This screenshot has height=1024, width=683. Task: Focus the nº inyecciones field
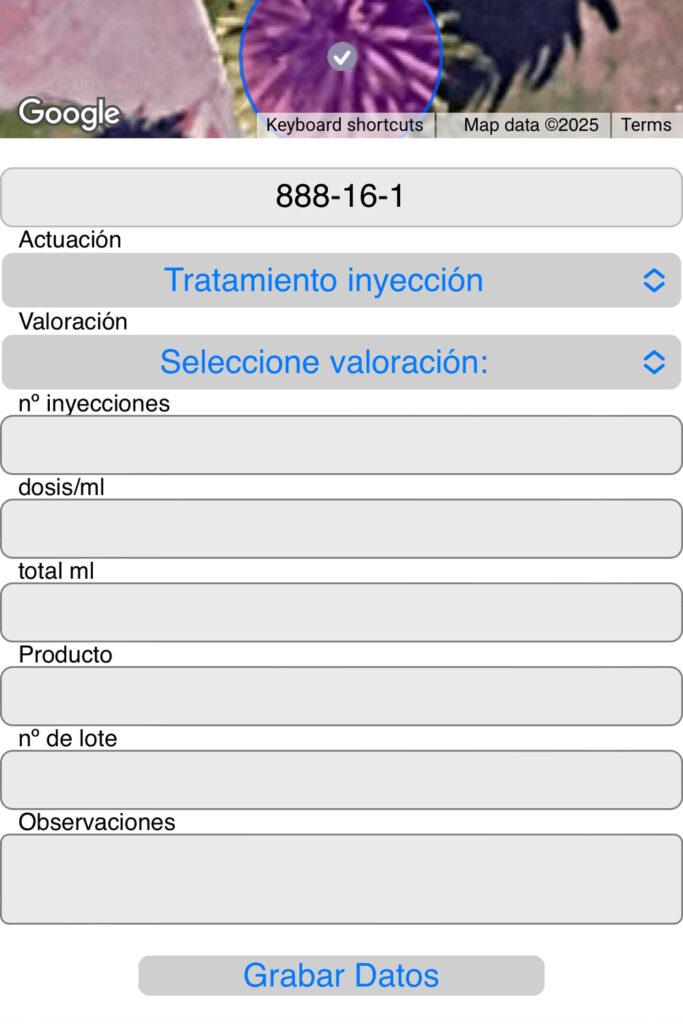click(x=341, y=445)
